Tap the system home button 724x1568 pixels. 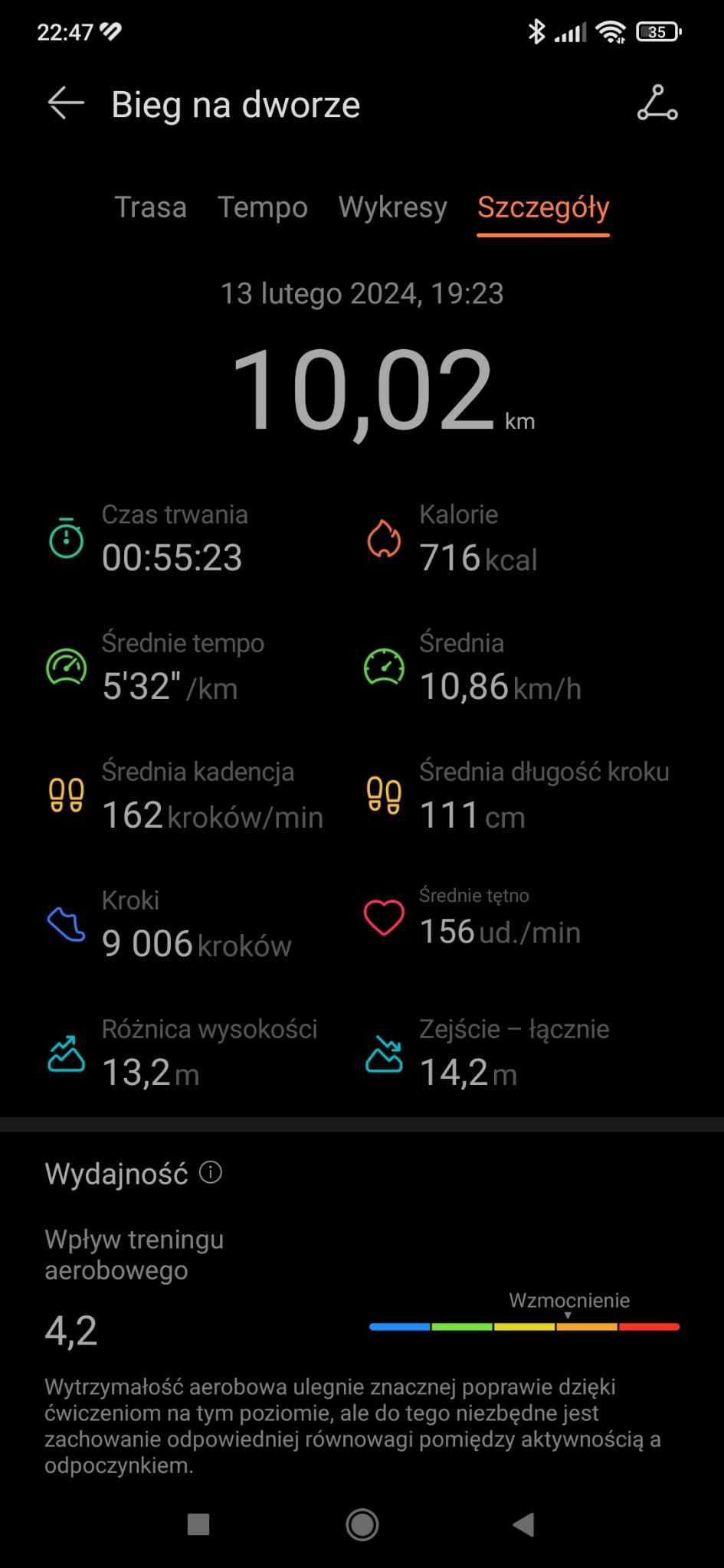[362, 1524]
